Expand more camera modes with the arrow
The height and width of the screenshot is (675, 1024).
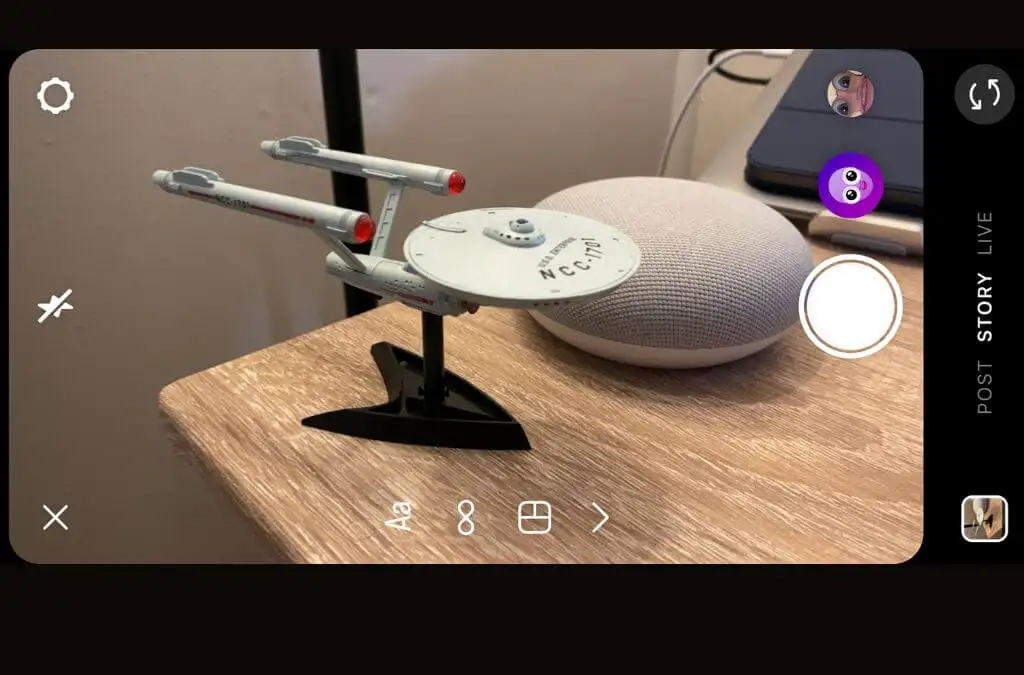pyautogui.click(x=600, y=517)
